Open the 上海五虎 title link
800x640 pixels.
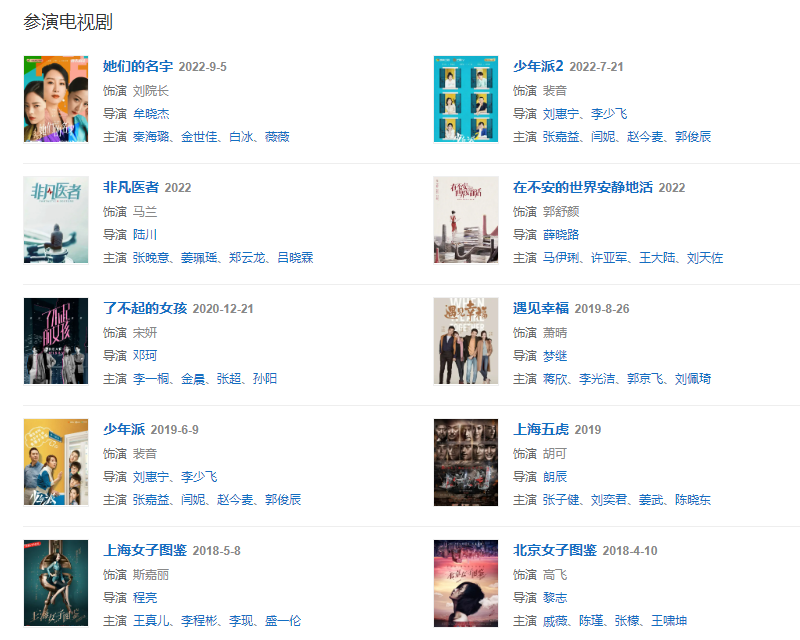click(x=541, y=430)
